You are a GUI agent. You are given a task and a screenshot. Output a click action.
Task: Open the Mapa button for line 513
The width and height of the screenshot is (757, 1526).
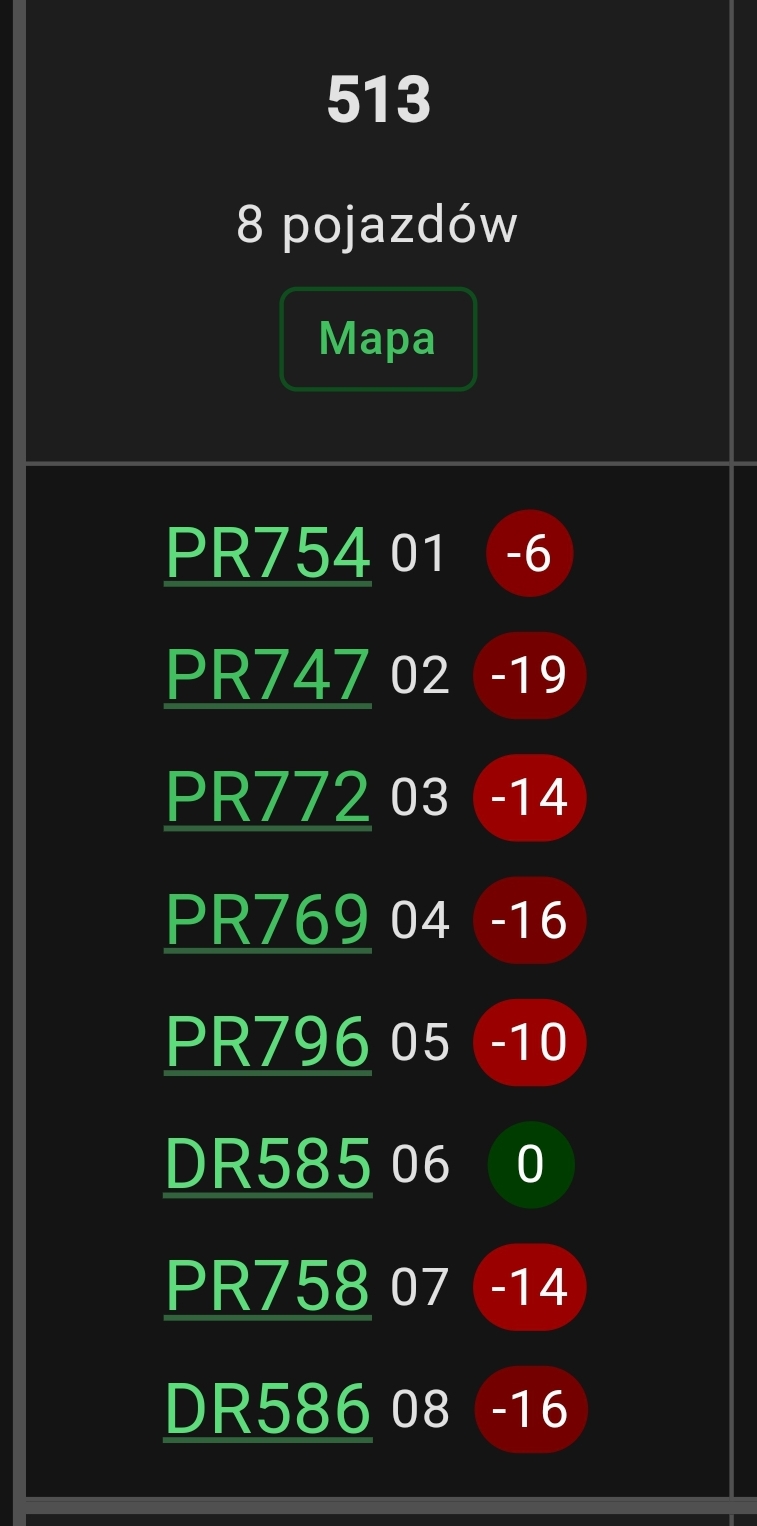(x=378, y=339)
